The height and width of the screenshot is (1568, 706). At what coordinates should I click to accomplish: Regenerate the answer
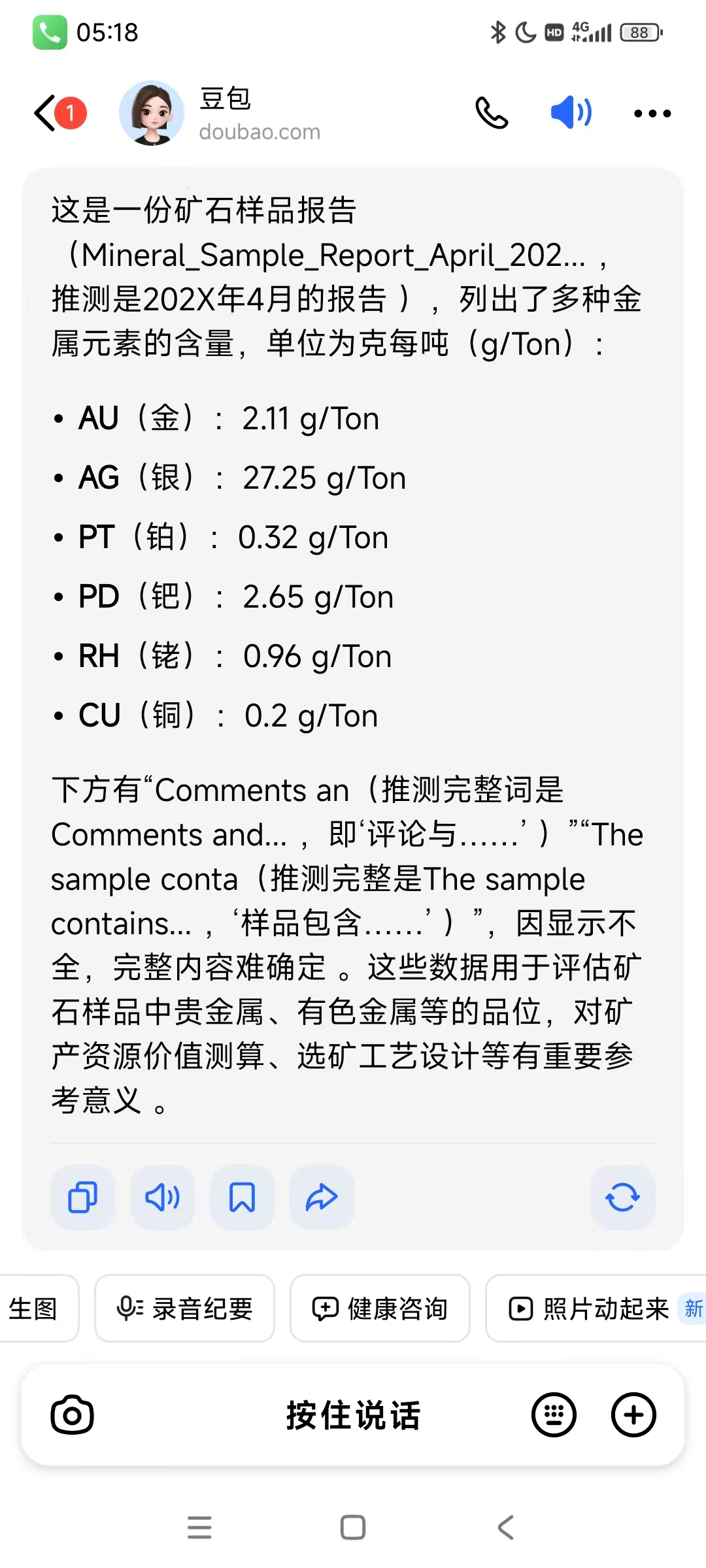[x=622, y=1198]
